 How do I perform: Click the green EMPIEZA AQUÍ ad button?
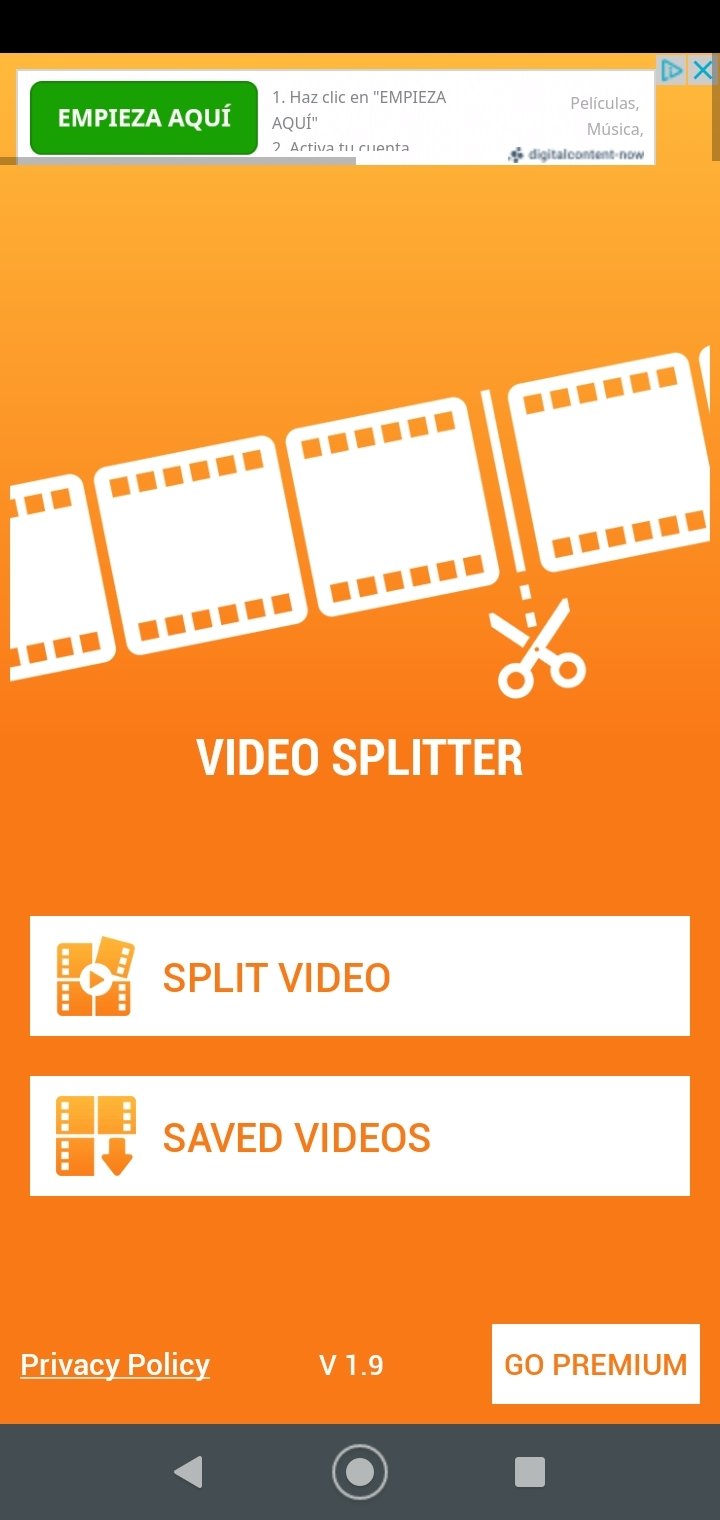142,116
